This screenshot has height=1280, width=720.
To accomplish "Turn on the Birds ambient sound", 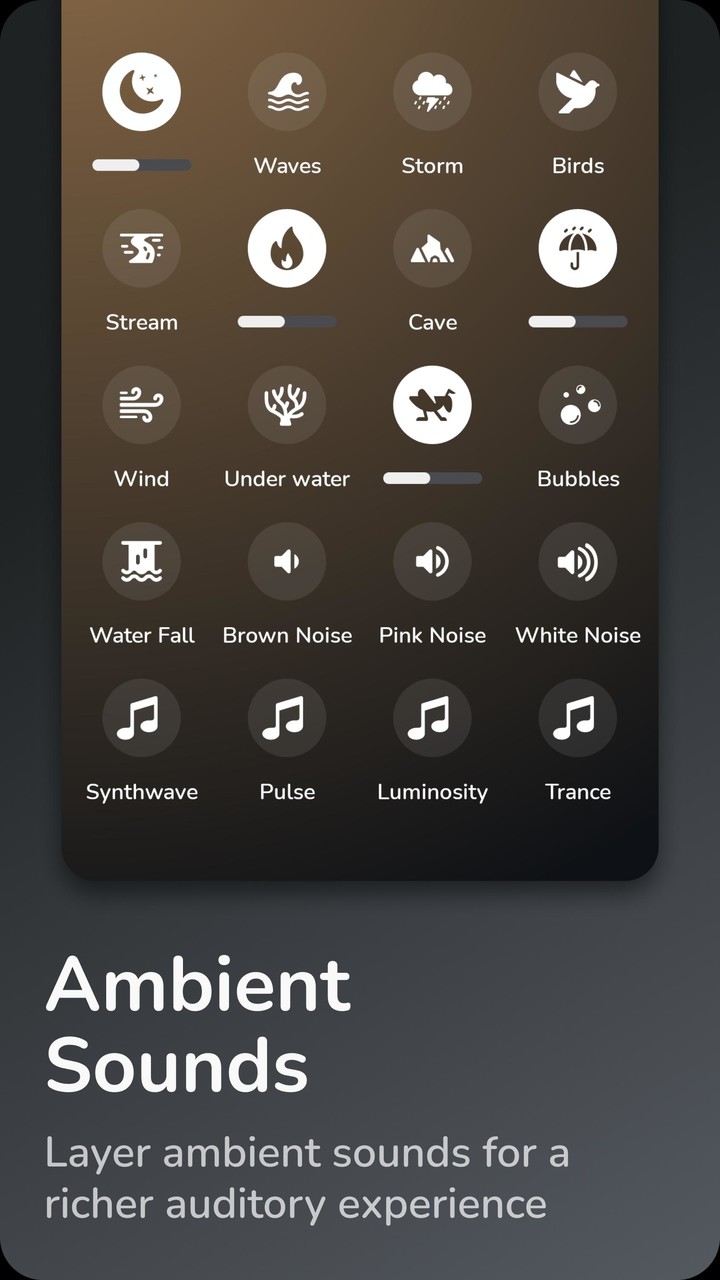I will point(577,92).
